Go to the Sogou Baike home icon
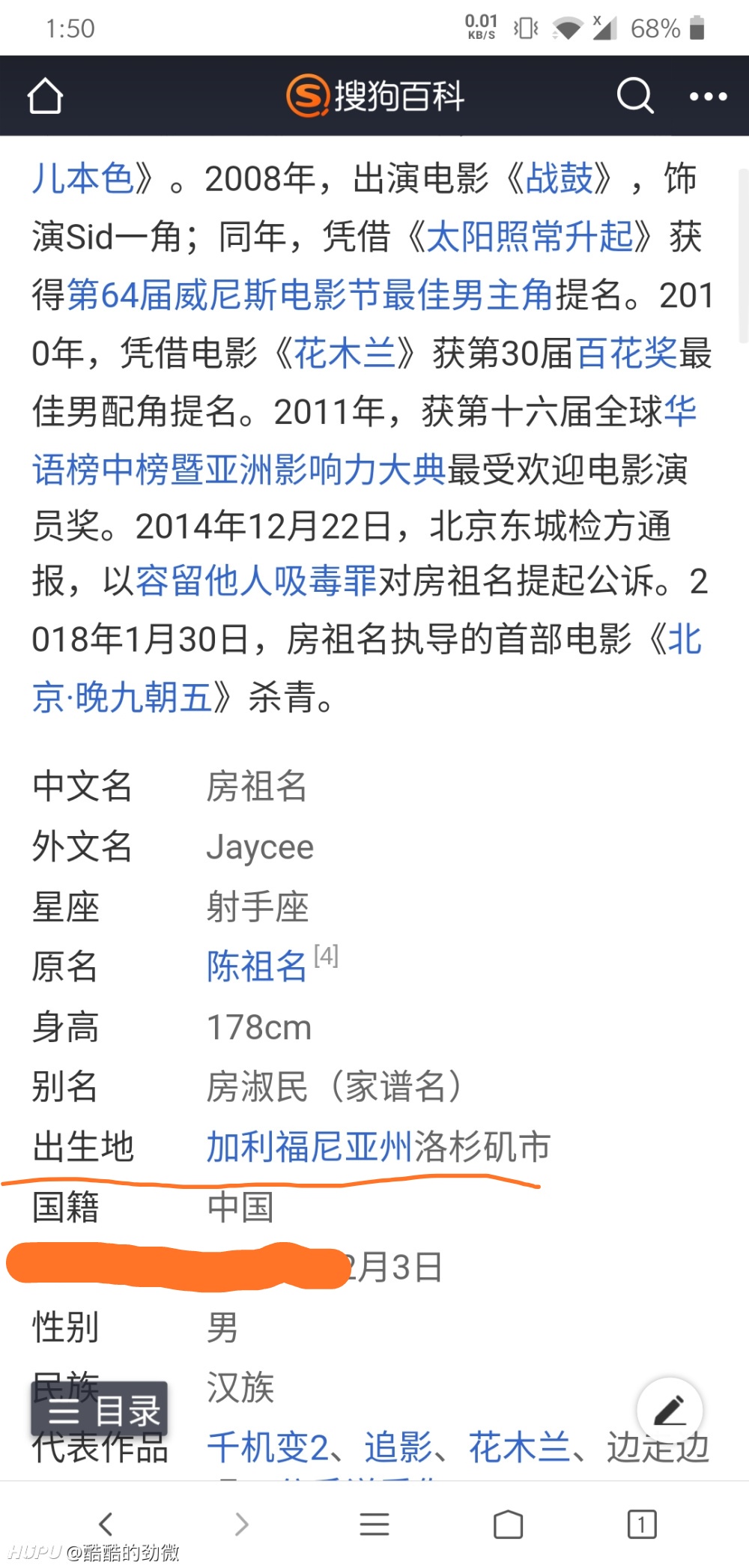Image resolution: width=749 pixels, height=1568 pixels. click(45, 96)
